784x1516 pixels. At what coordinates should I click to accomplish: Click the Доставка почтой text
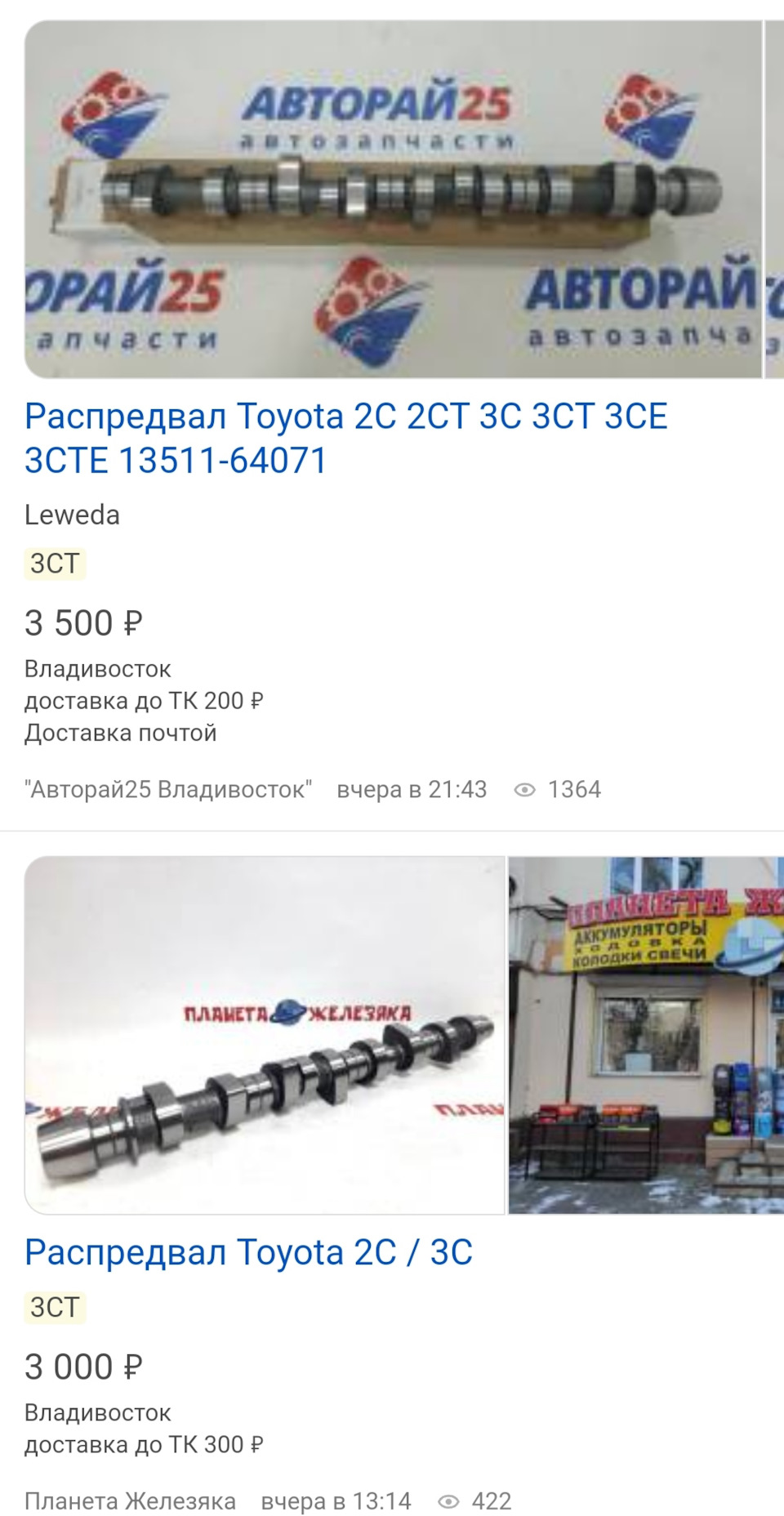pos(120,733)
